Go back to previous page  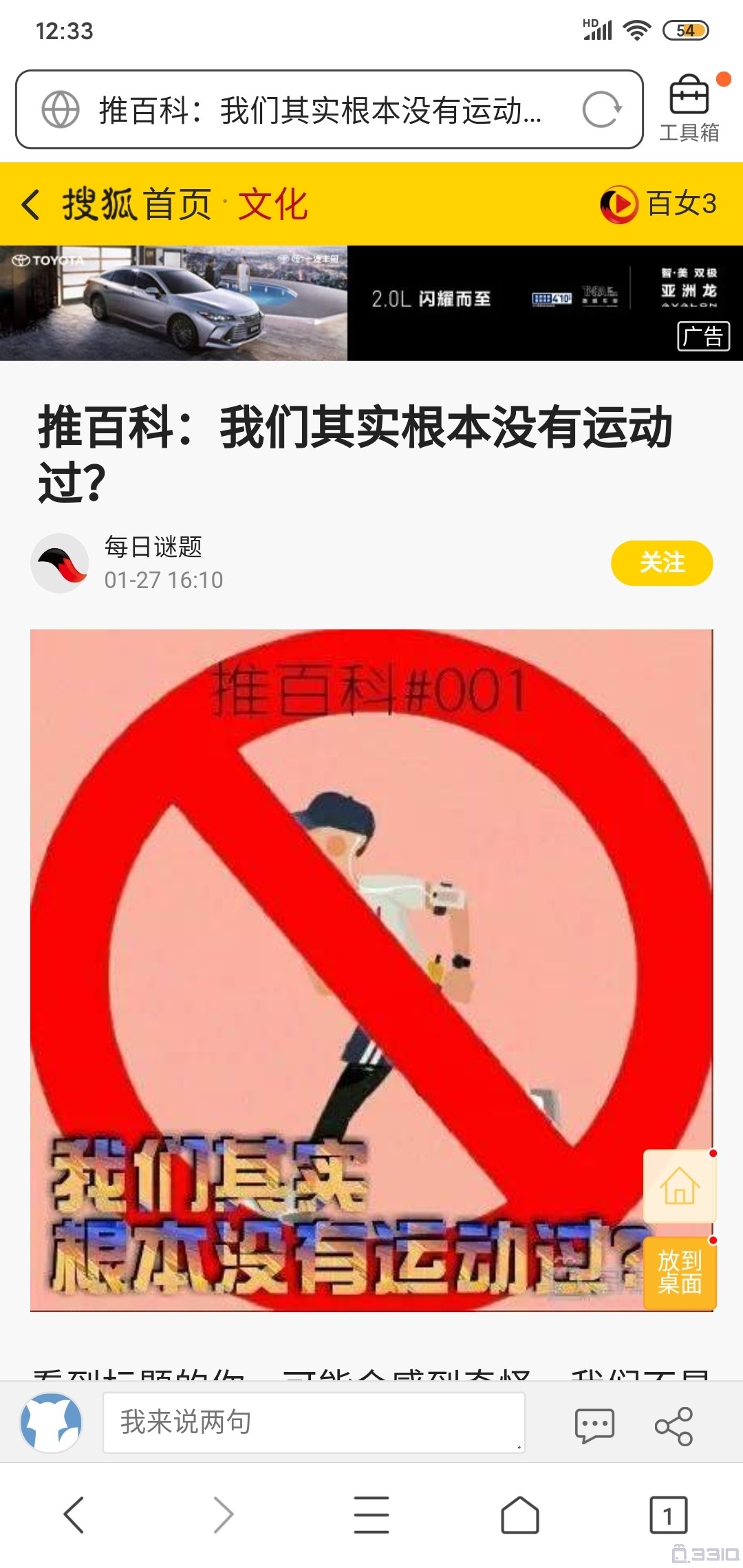[x=74, y=1514]
